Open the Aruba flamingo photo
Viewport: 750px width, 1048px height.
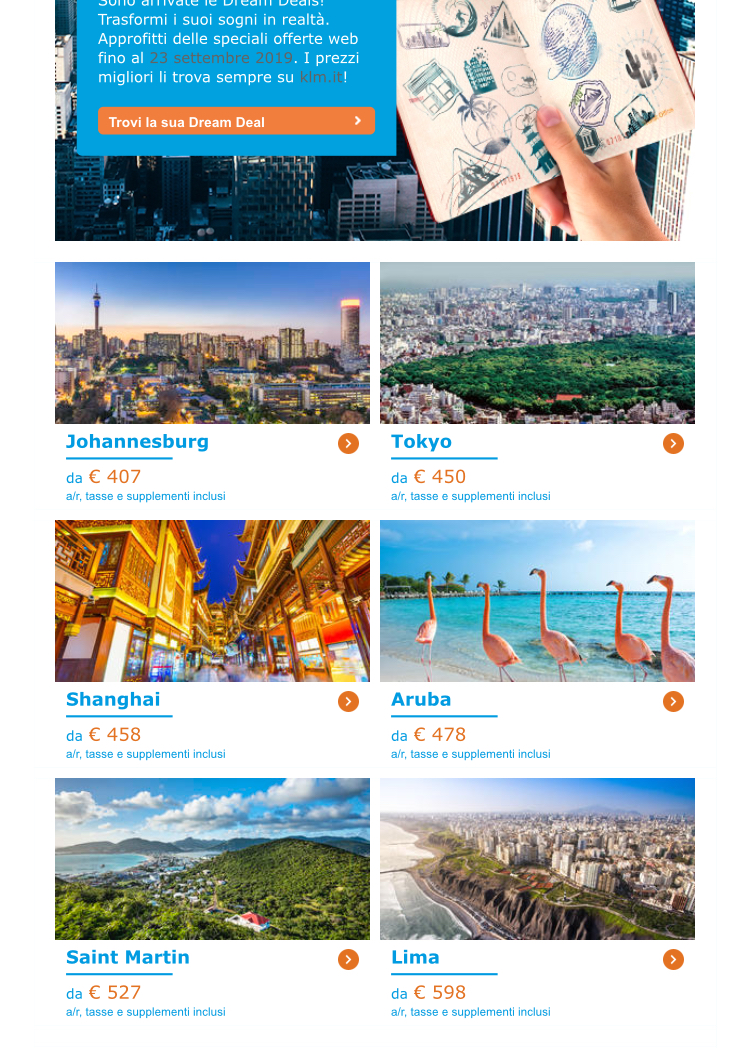point(537,601)
